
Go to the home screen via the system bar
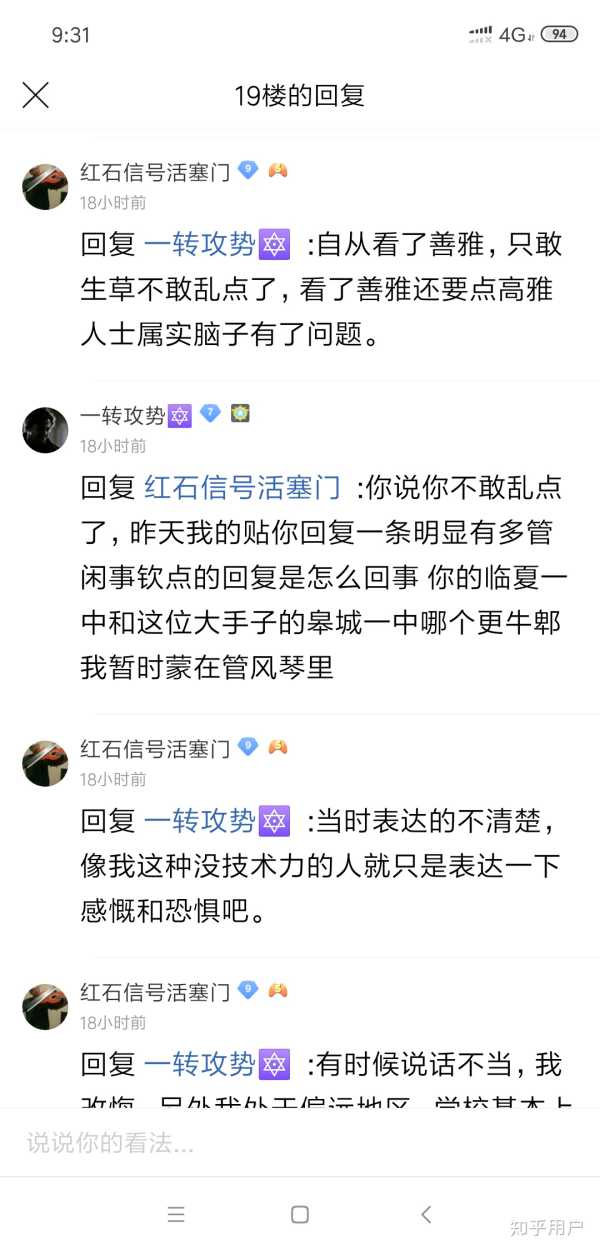tap(300, 1214)
